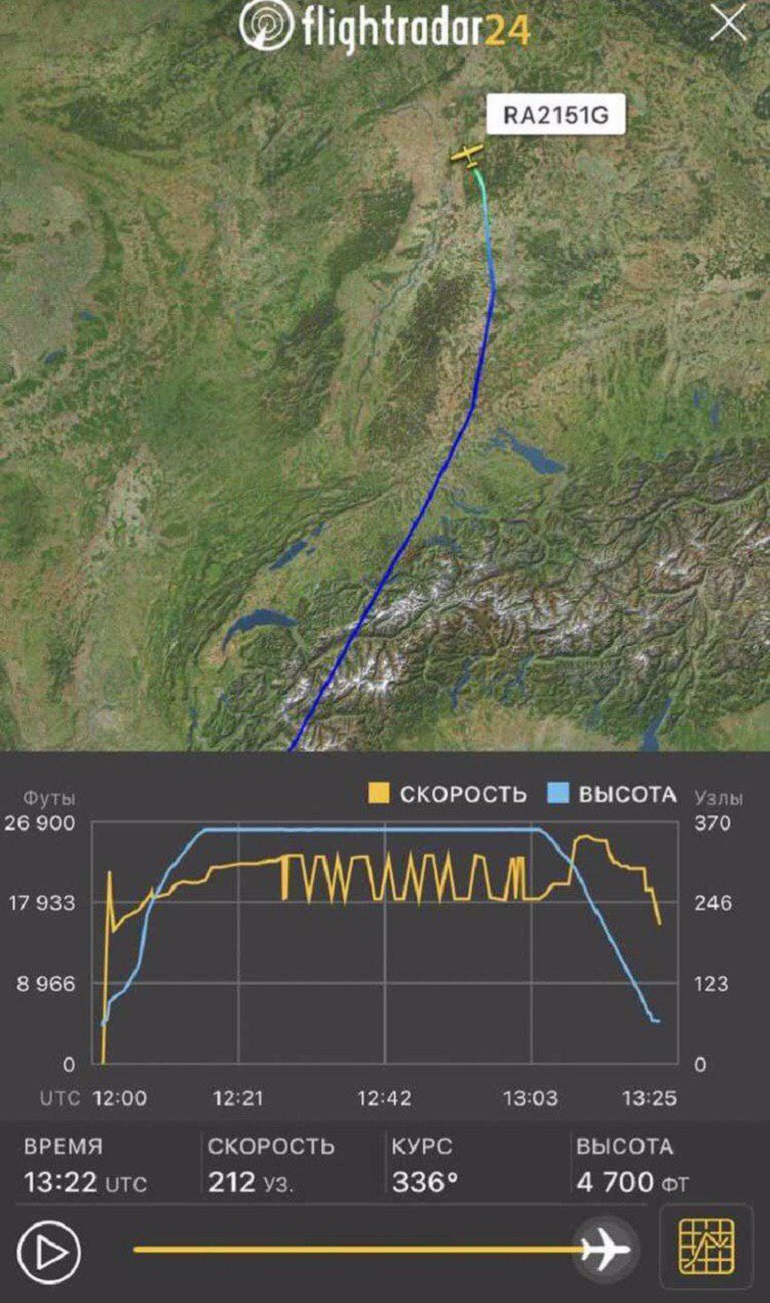This screenshot has height=1303, width=770.
Task: Toggle the speed and altitude graph
Action: (707, 1246)
